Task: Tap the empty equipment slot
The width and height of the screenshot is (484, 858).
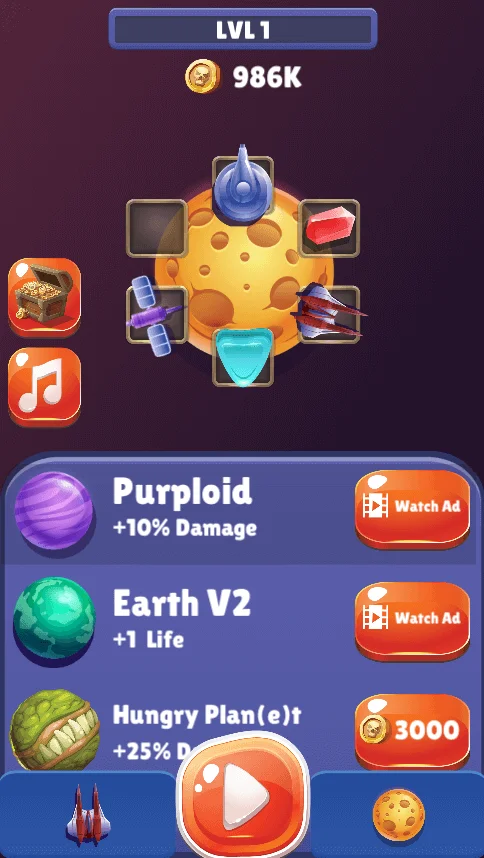Action: pos(157,228)
